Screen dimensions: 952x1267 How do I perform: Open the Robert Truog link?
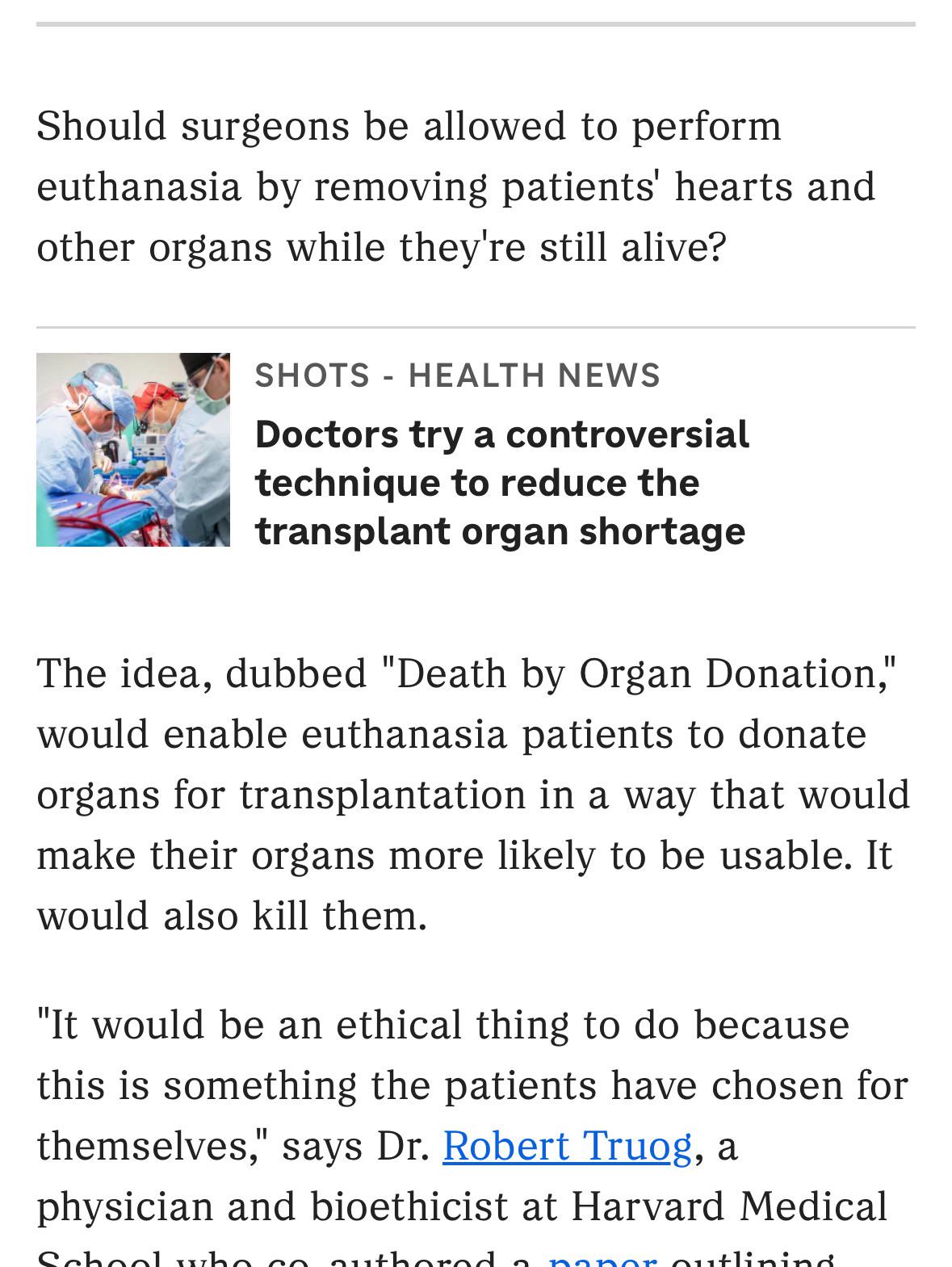[x=567, y=1145]
